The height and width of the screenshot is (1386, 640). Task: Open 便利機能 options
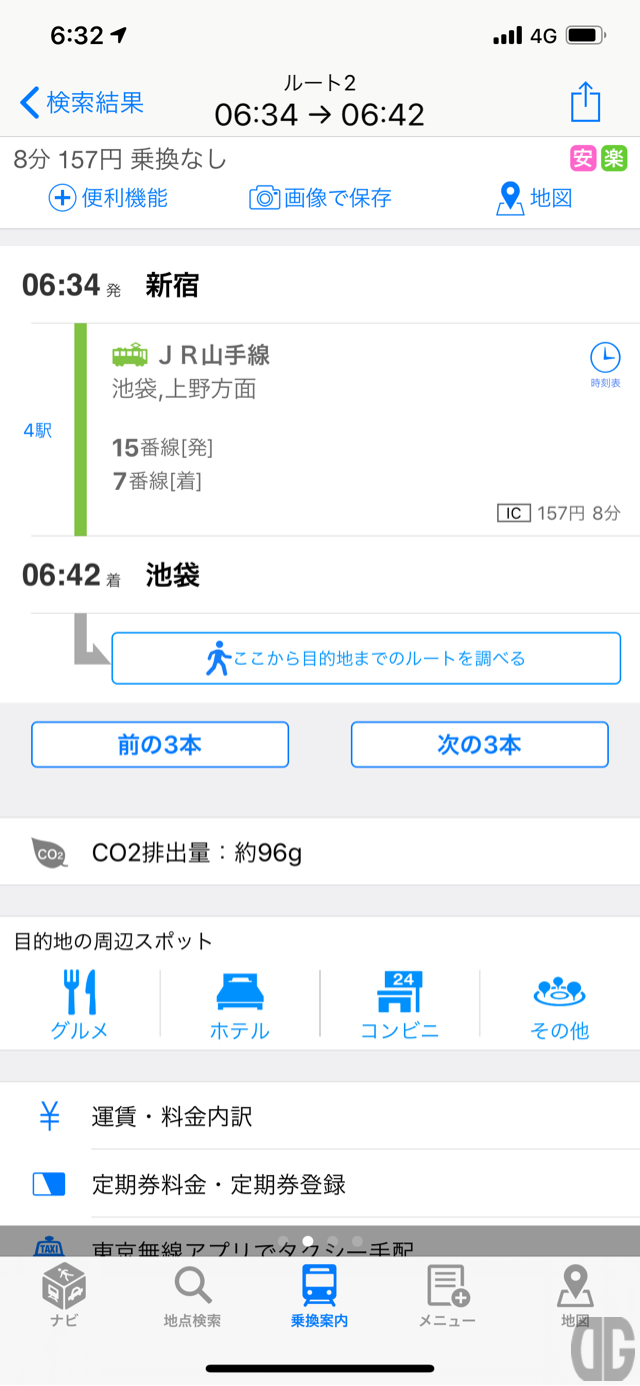(x=108, y=198)
